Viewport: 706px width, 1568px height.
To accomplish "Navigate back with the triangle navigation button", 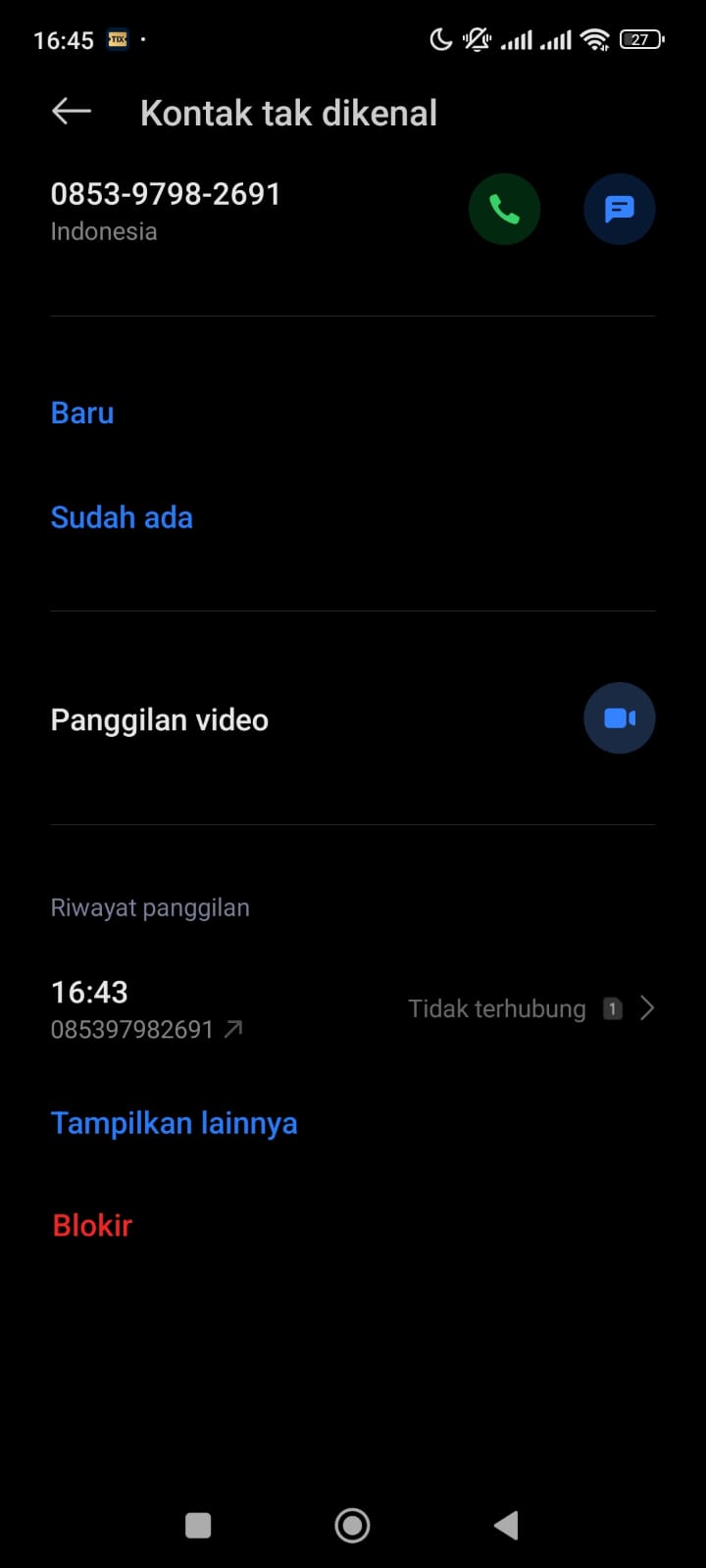I will (x=506, y=1525).
